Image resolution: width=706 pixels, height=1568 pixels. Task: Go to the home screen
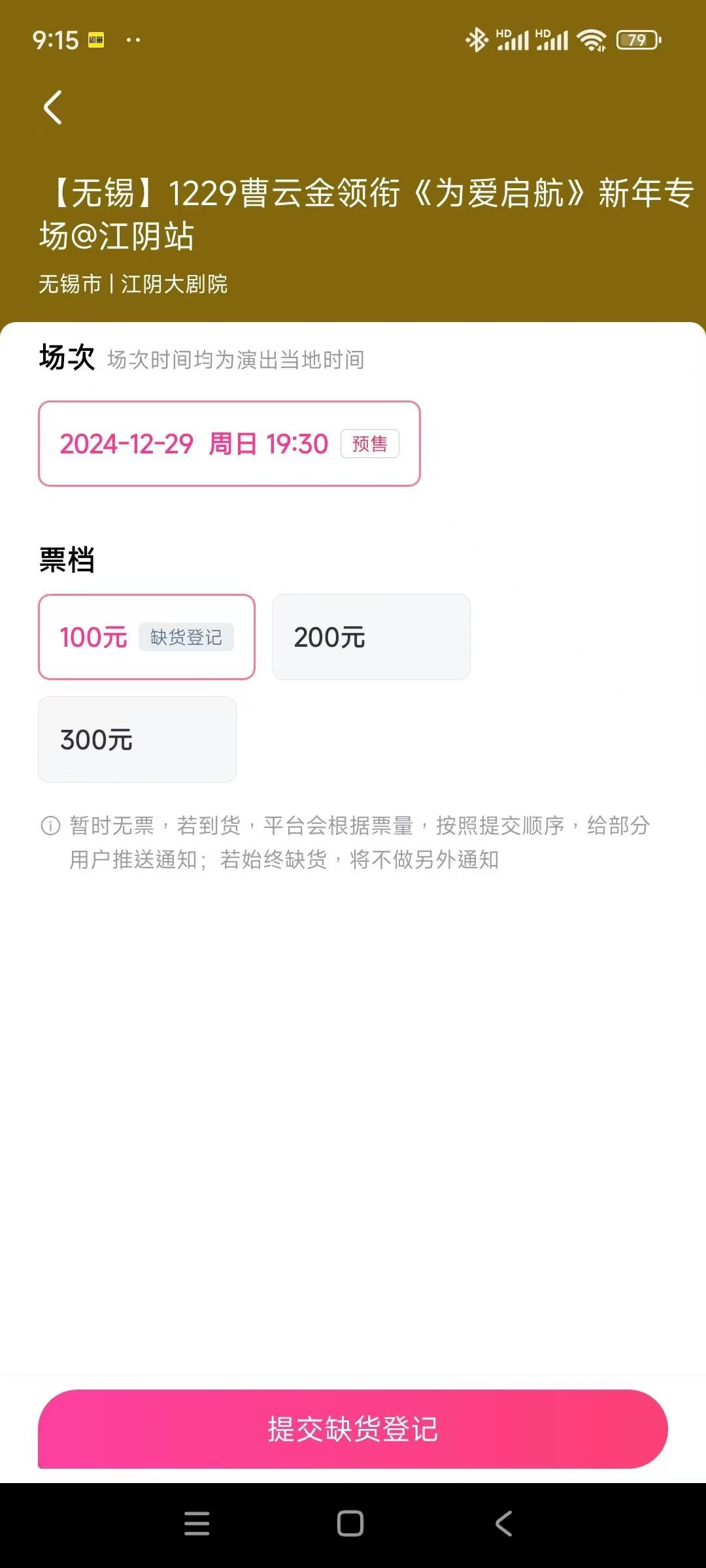click(350, 1524)
